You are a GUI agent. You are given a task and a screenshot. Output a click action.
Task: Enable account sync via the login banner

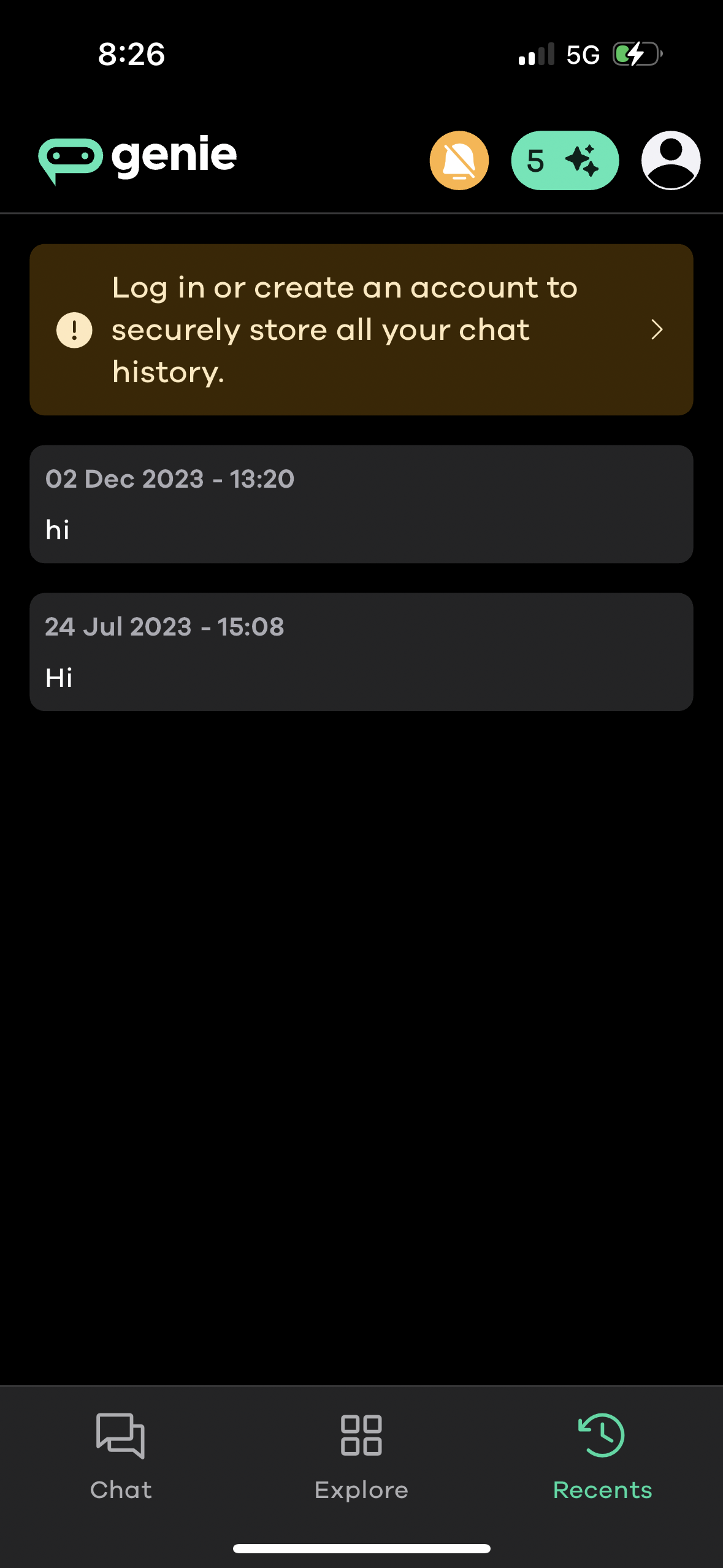pyautogui.click(x=361, y=329)
